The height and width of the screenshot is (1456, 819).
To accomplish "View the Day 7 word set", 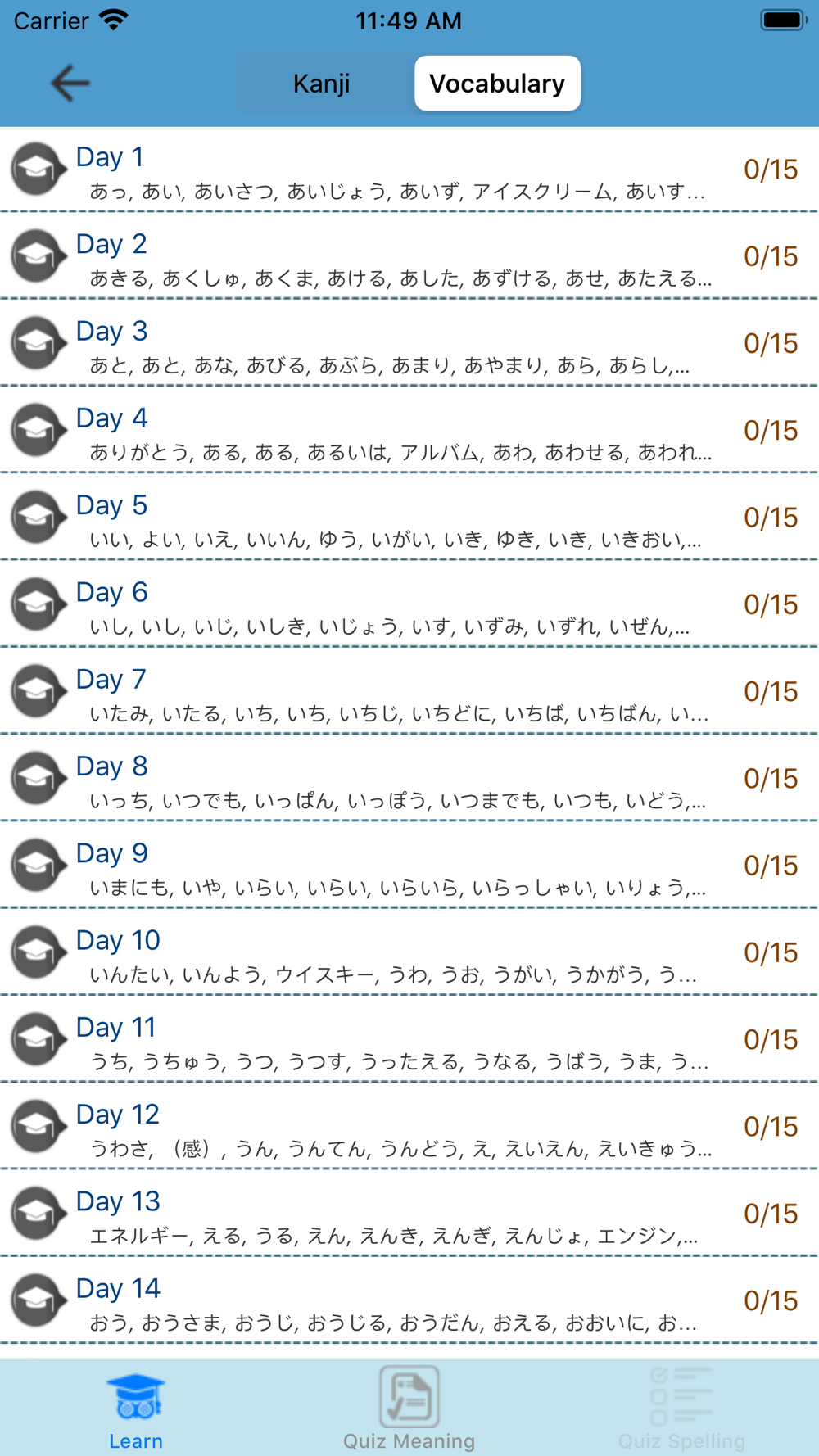I will click(x=409, y=691).
